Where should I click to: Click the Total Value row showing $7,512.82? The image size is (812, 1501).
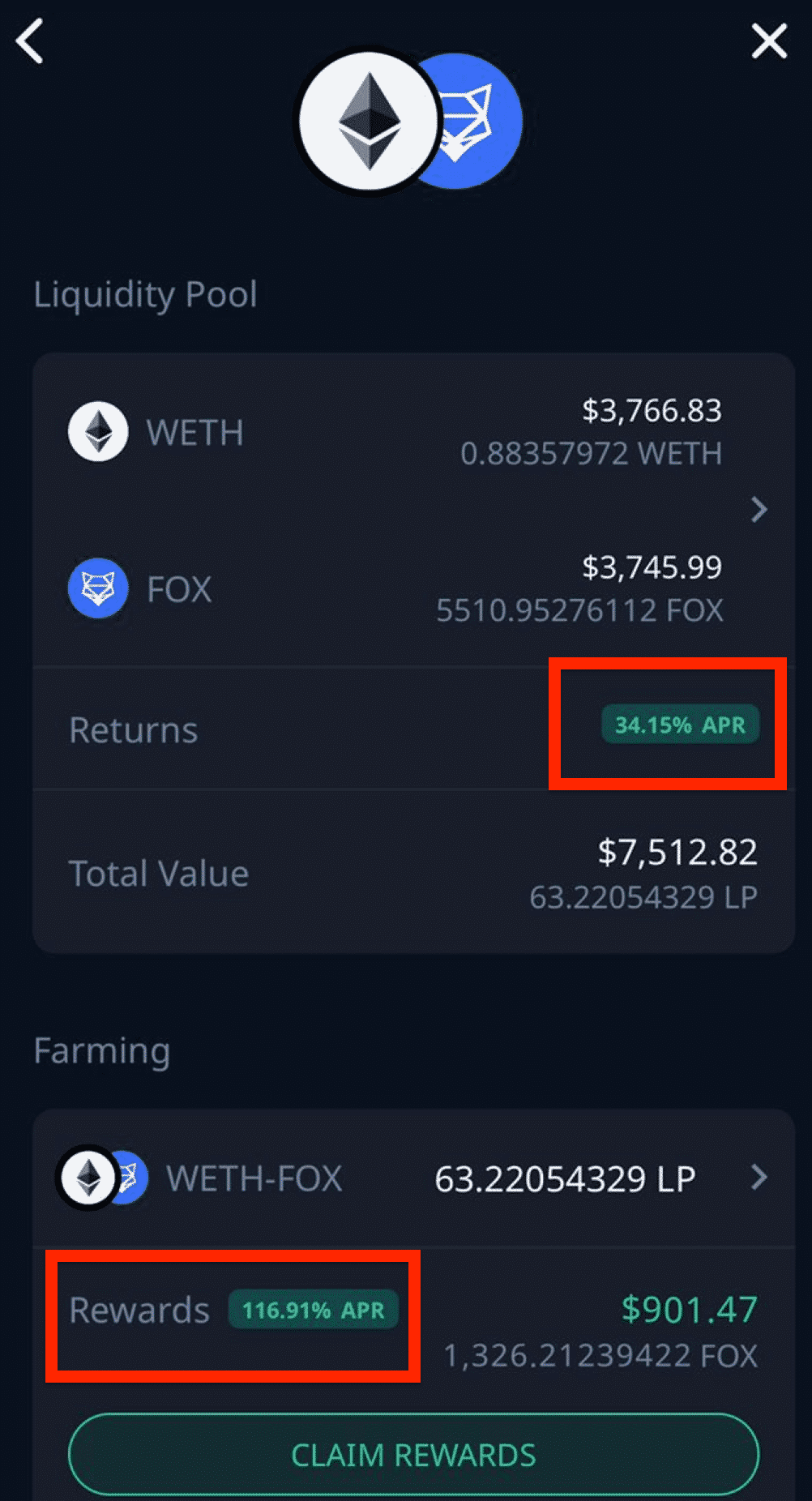(x=406, y=871)
